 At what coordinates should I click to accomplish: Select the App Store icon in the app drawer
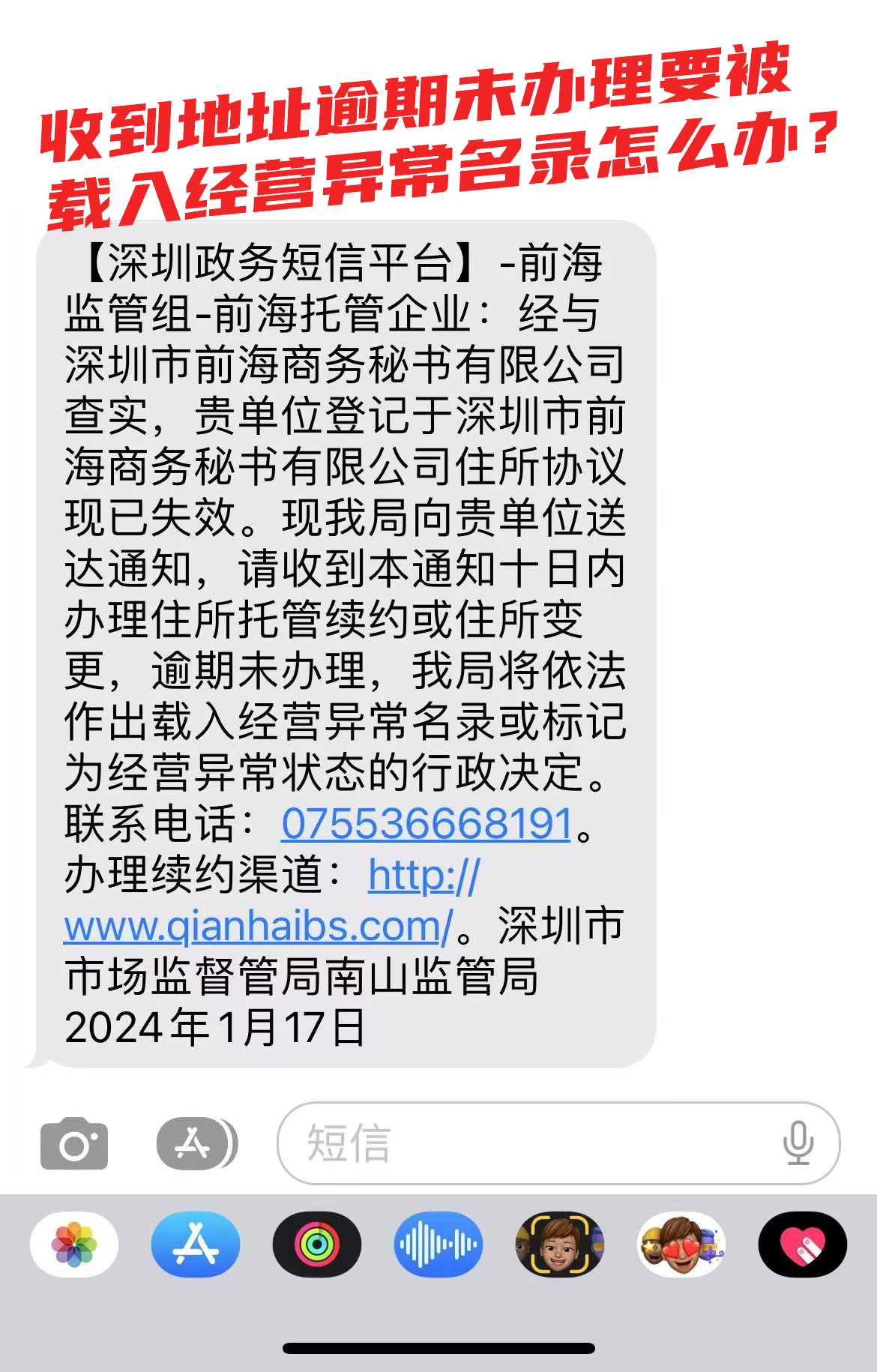click(193, 1242)
